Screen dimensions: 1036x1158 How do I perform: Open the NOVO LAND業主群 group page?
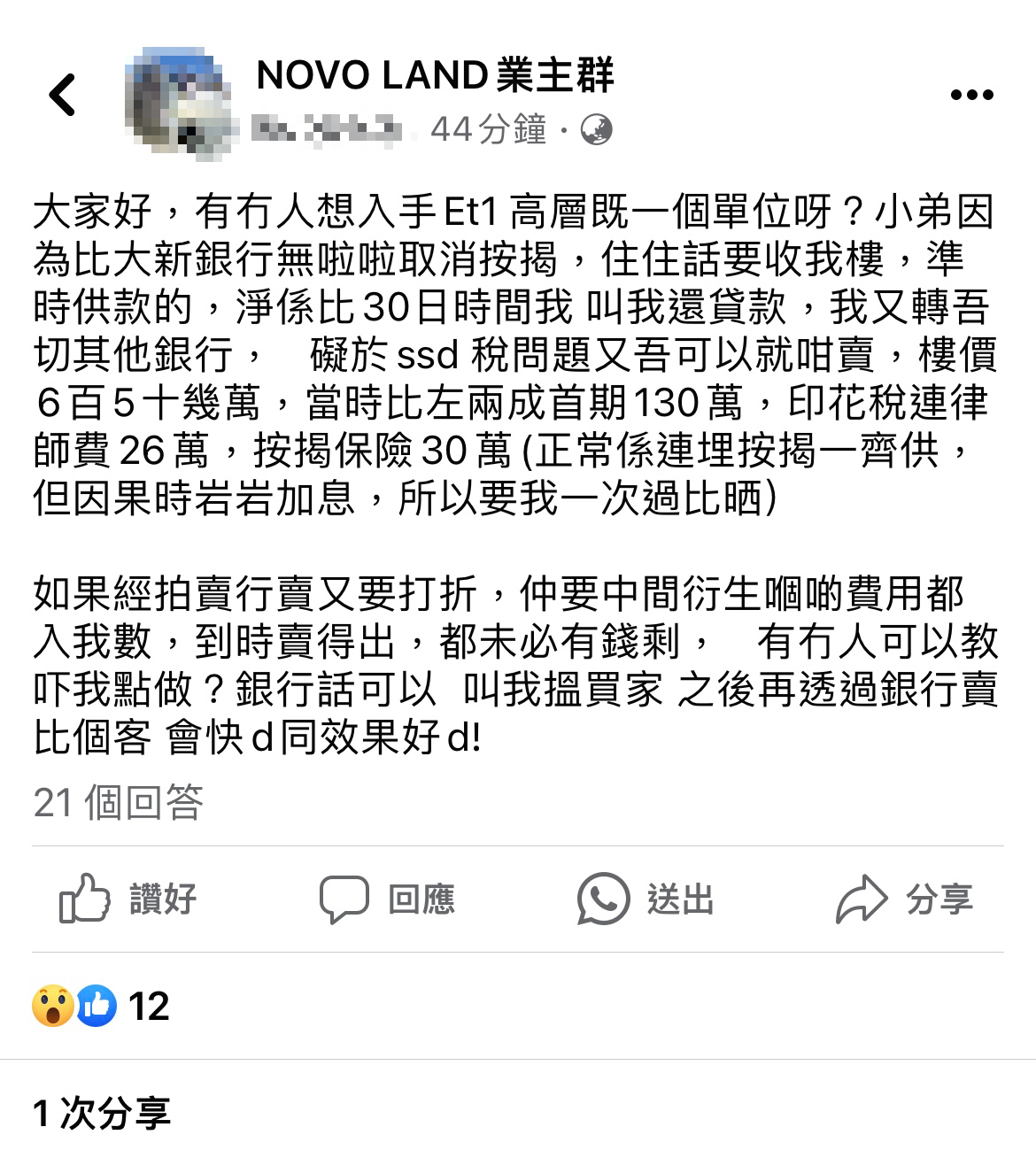[x=434, y=75]
